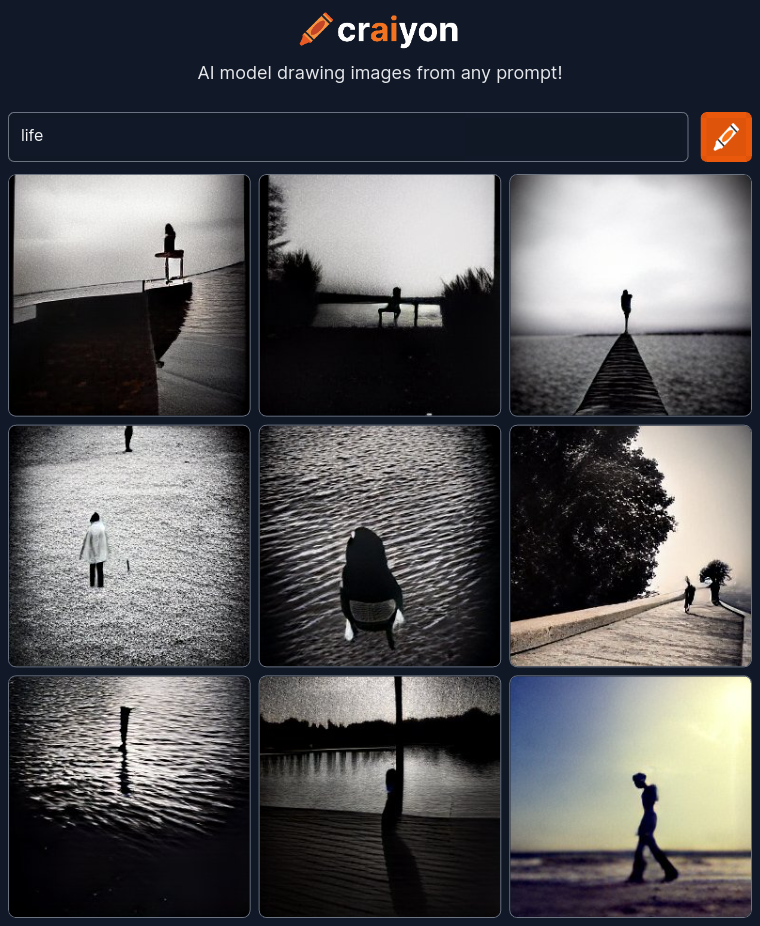
Task: Open the image of a lone silhouette standing in water
Action: 129,796
